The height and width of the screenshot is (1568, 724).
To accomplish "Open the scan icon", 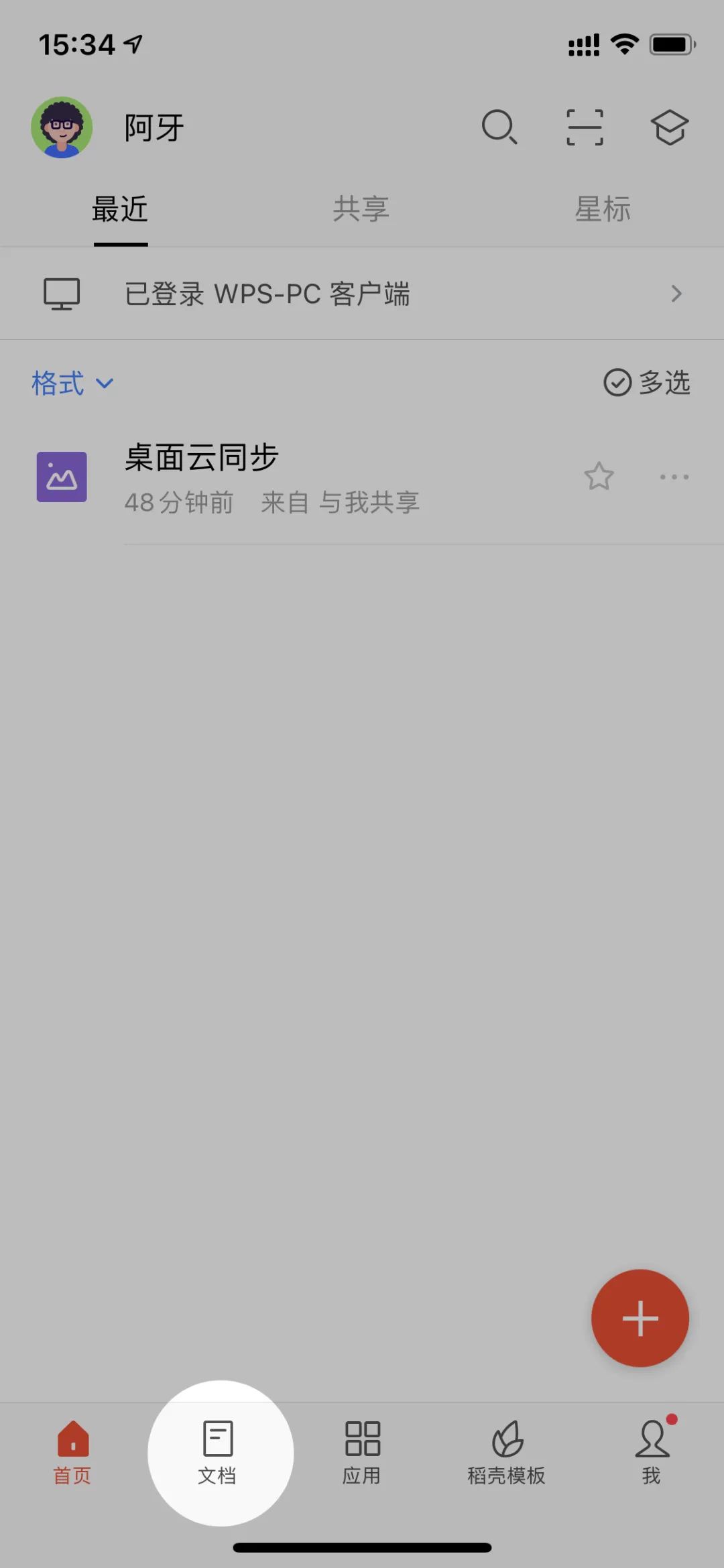I will [585, 127].
